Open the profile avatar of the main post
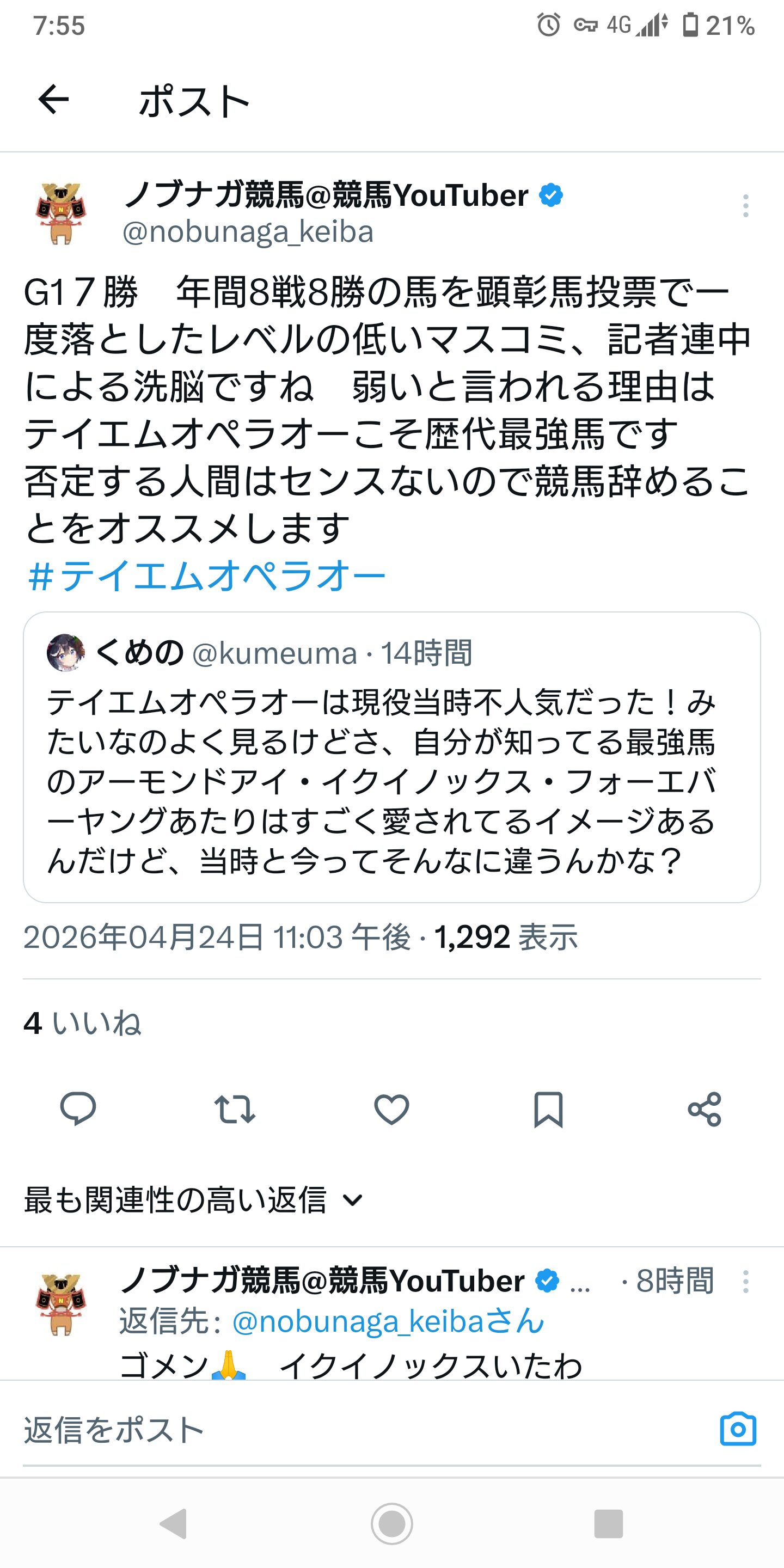Screen dimensions: 784x1568 point(60,213)
